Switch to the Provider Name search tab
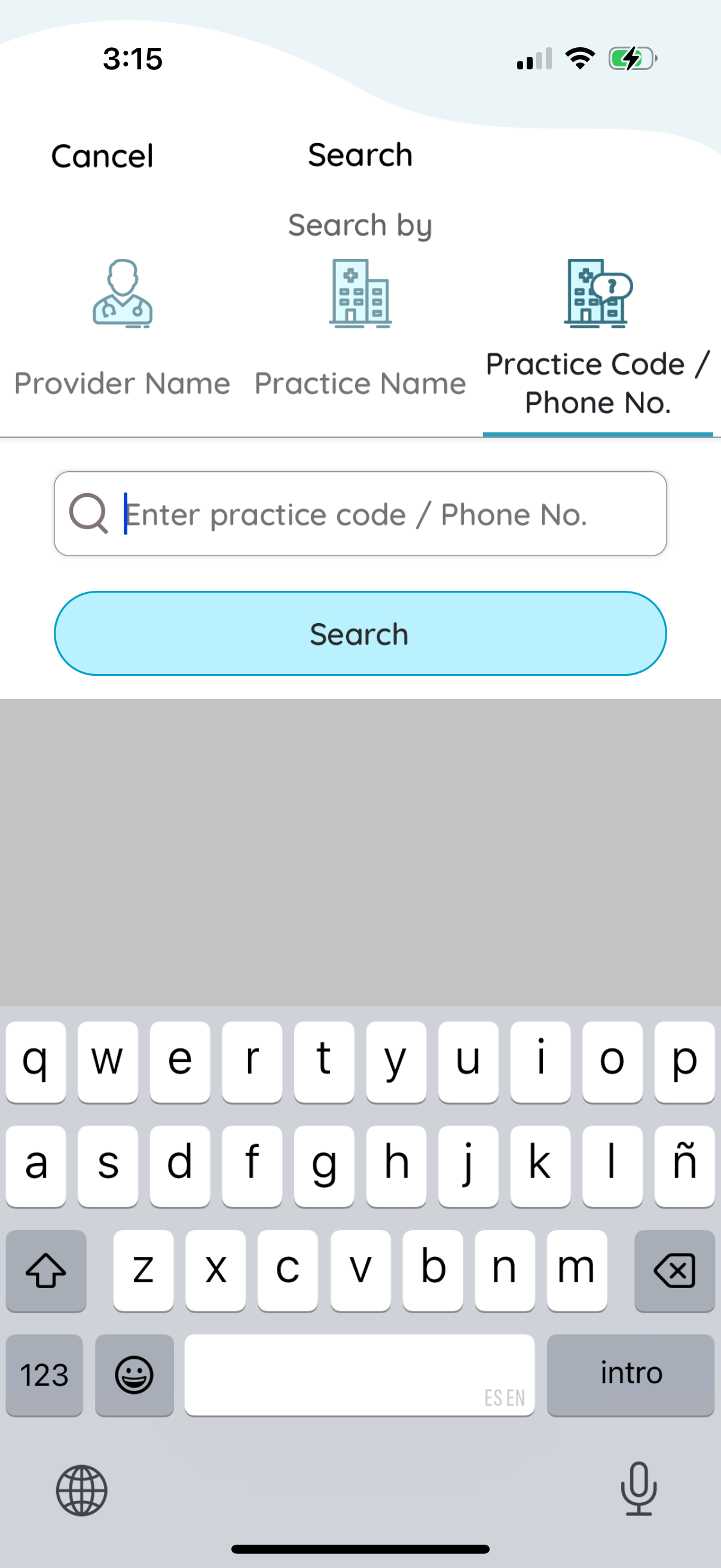This screenshot has width=721, height=1568. coord(123,383)
